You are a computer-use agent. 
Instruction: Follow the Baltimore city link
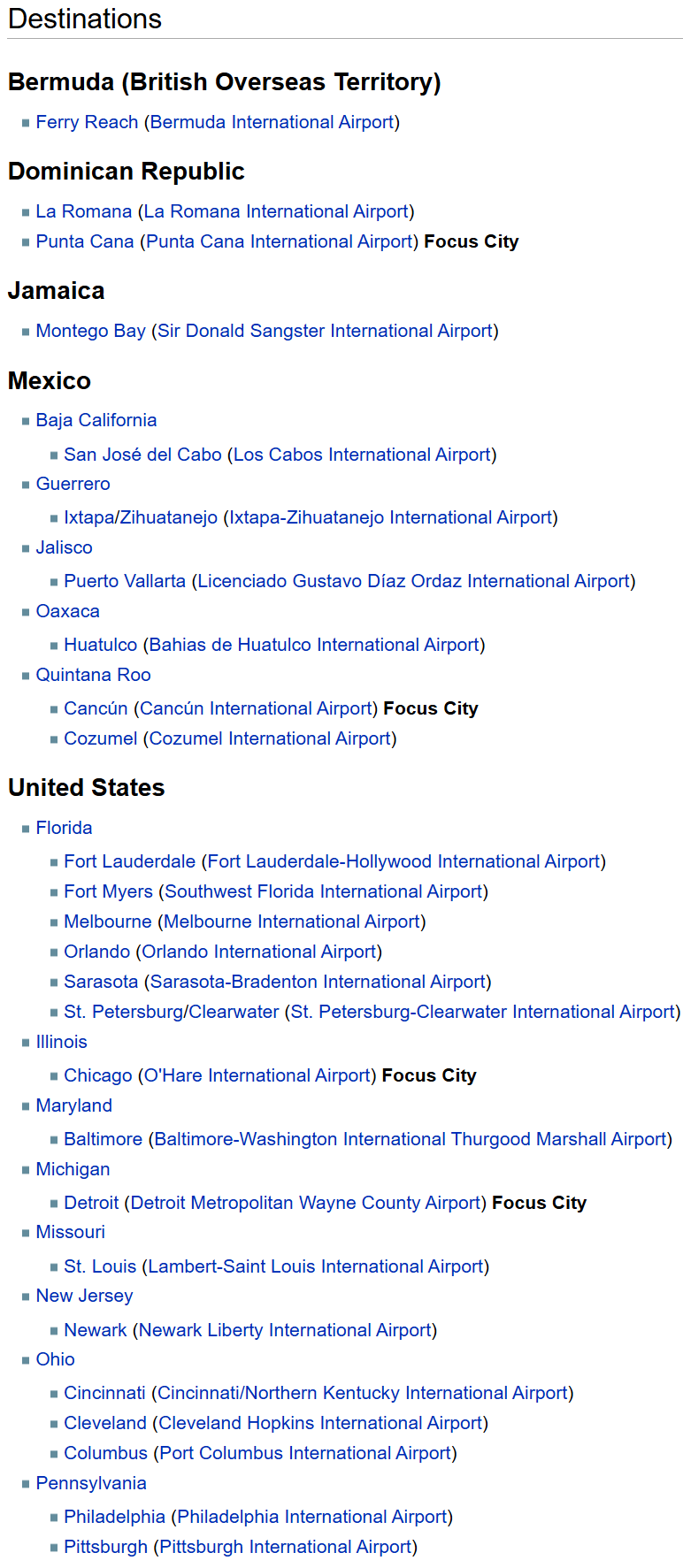coord(103,1139)
